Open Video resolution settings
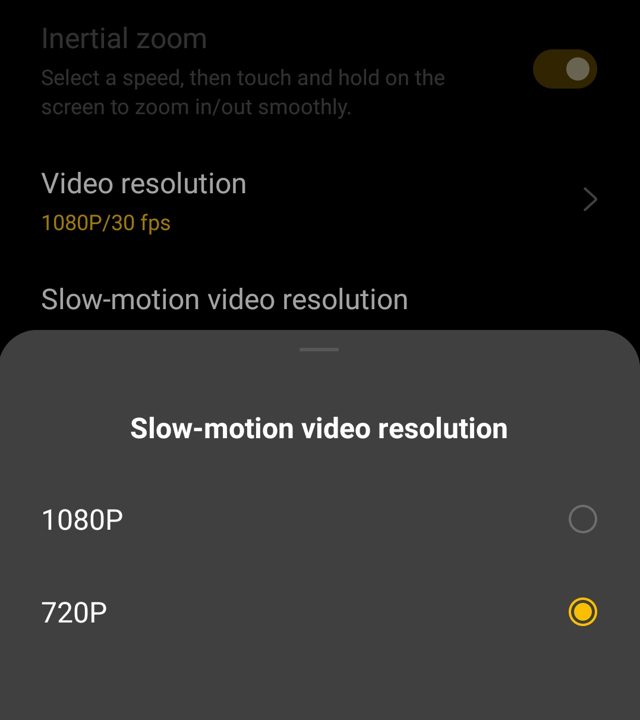The height and width of the screenshot is (720, 640). coord(320,200)
